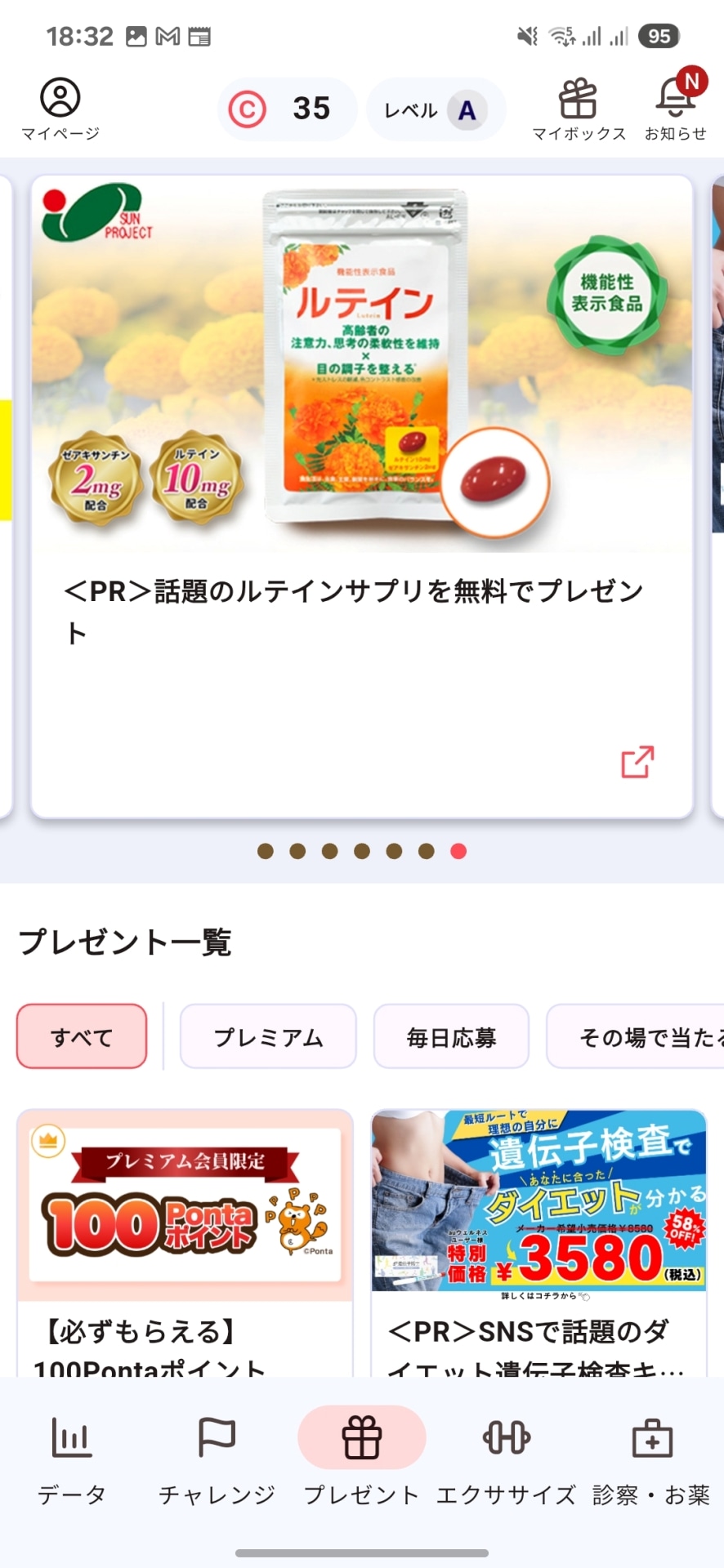Open マイボックス gift box
The width and height of the screenshot is (724, 1568).
point(578,109)
